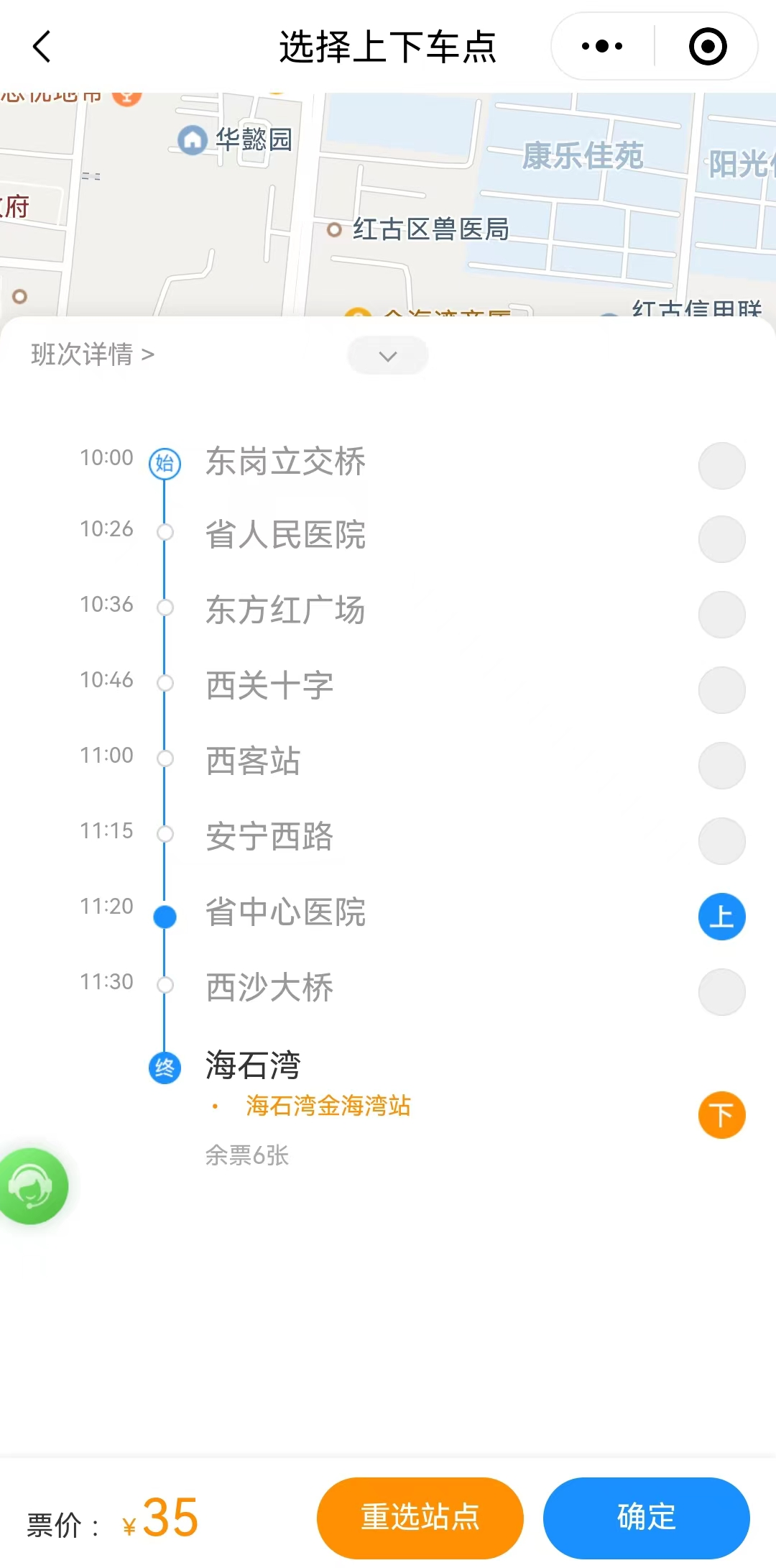
Task: Open the mini program more options menu
Action: coord(602,47)
